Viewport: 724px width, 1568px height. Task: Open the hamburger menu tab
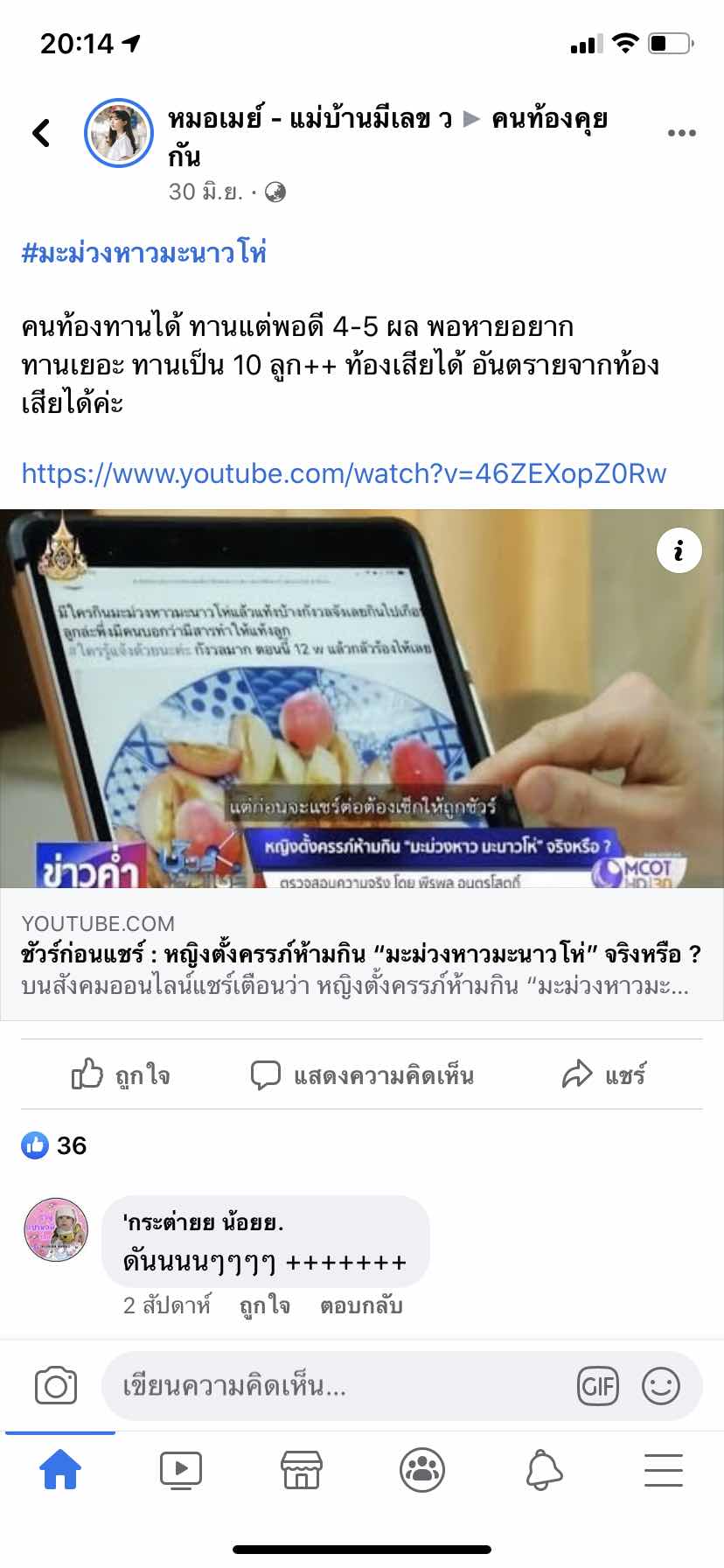pos(664,1470)
